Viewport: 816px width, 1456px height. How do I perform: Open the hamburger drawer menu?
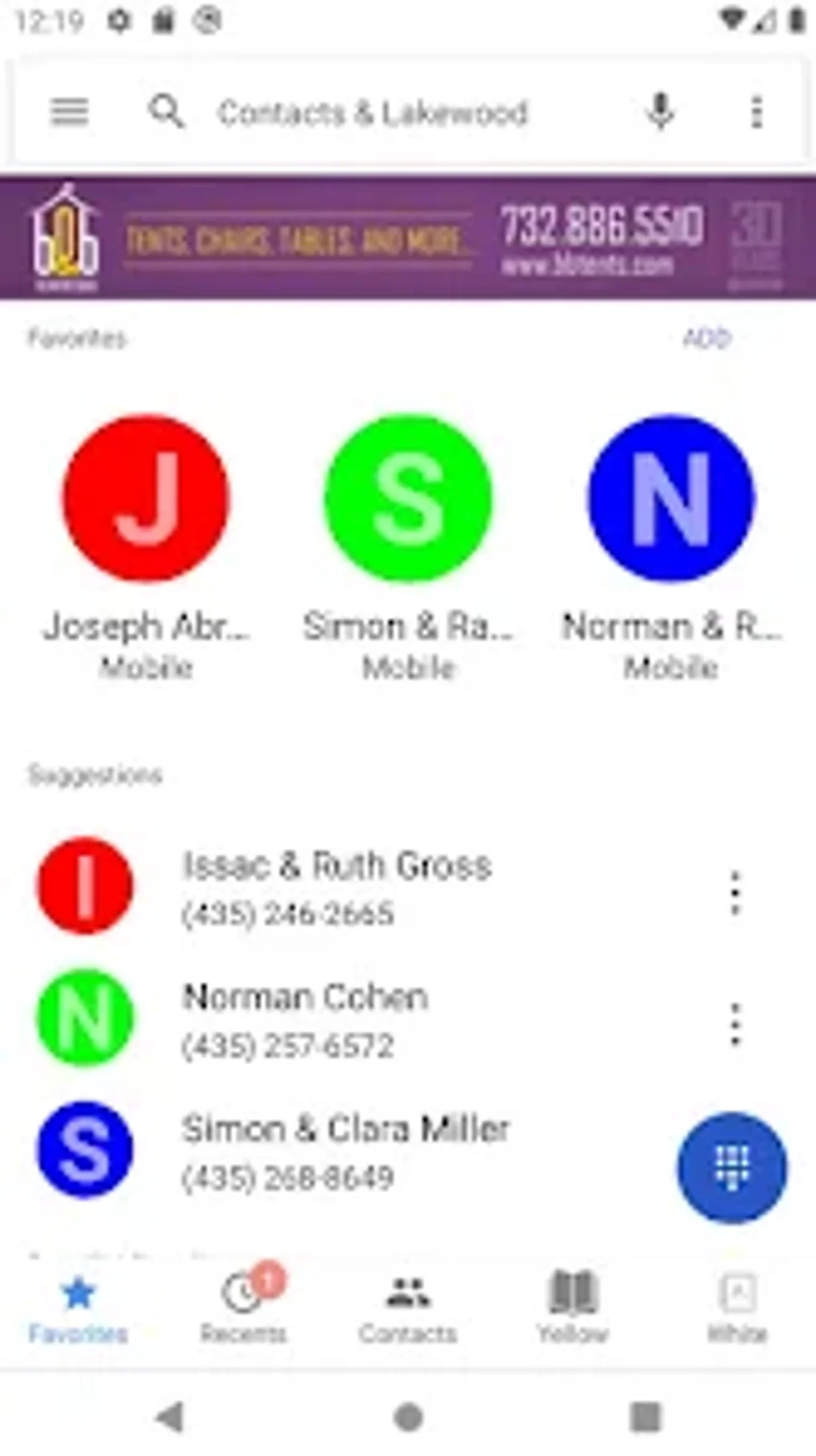coord(70,112)
